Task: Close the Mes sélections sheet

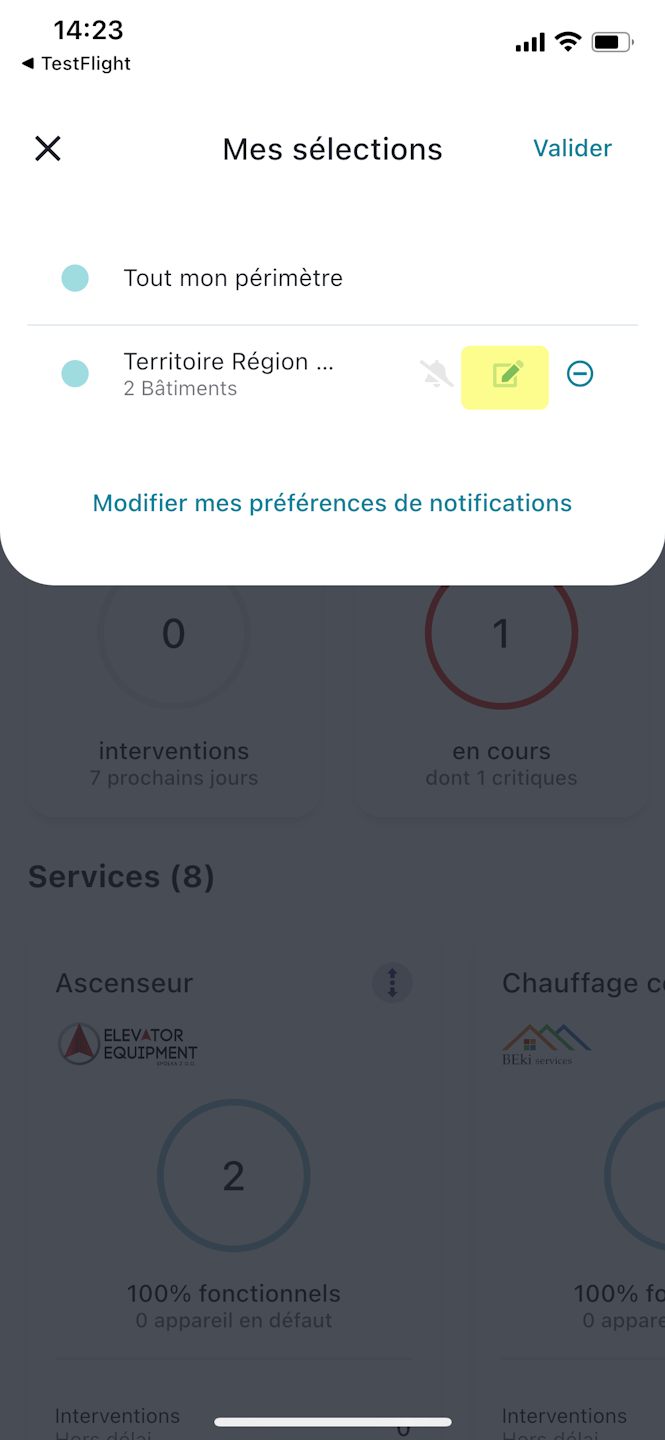Action: click(x=48, y=149)
